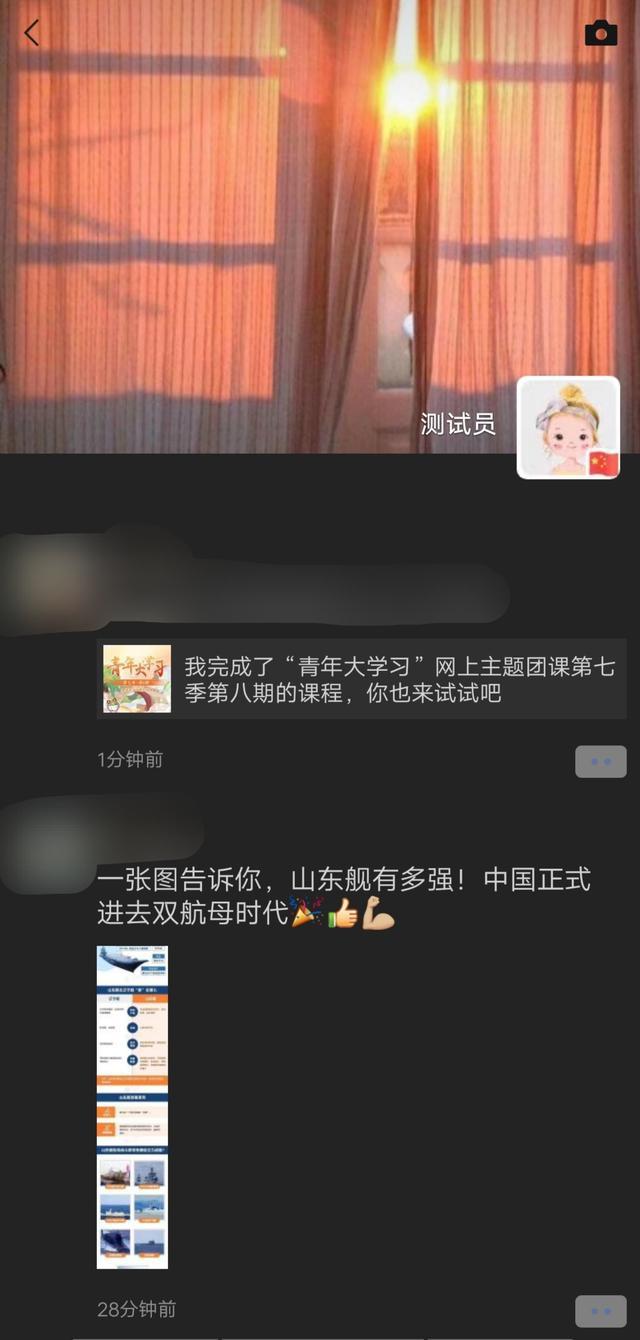The image size is (640, 1340).
Task: Go back using the top-left arrow
Action: [32, 33]
